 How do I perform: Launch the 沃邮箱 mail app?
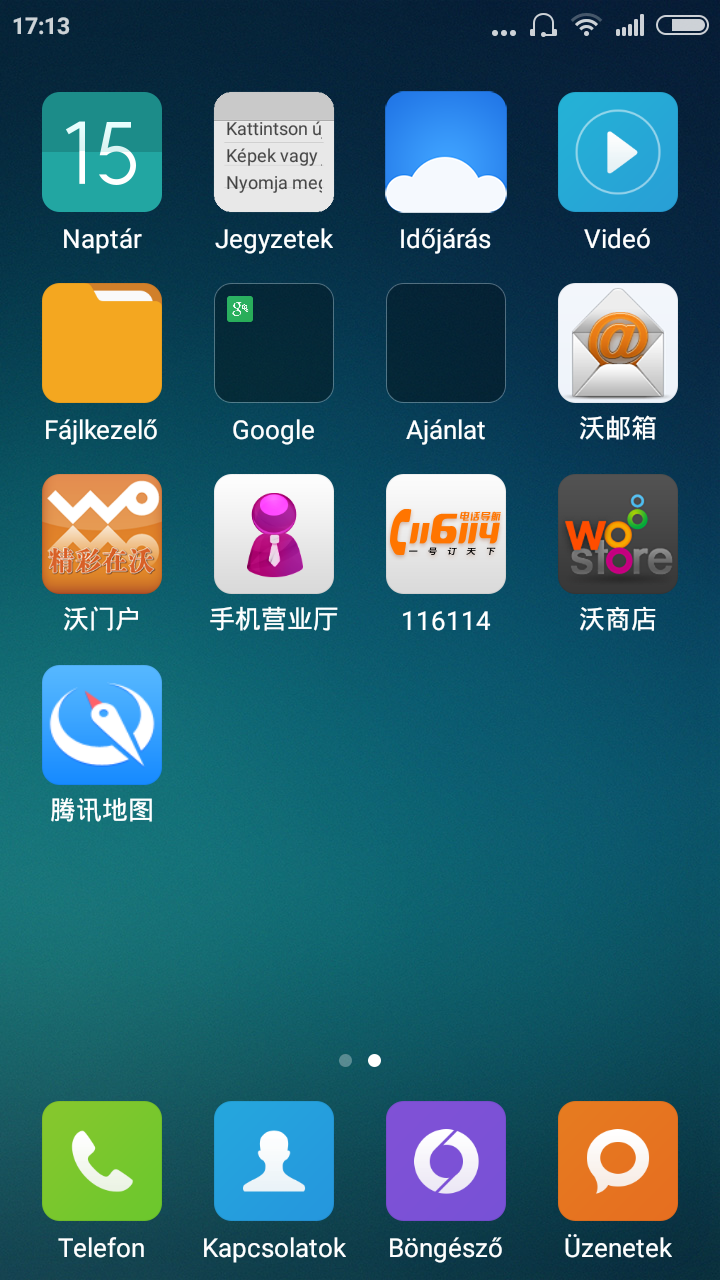pos(618,343)
